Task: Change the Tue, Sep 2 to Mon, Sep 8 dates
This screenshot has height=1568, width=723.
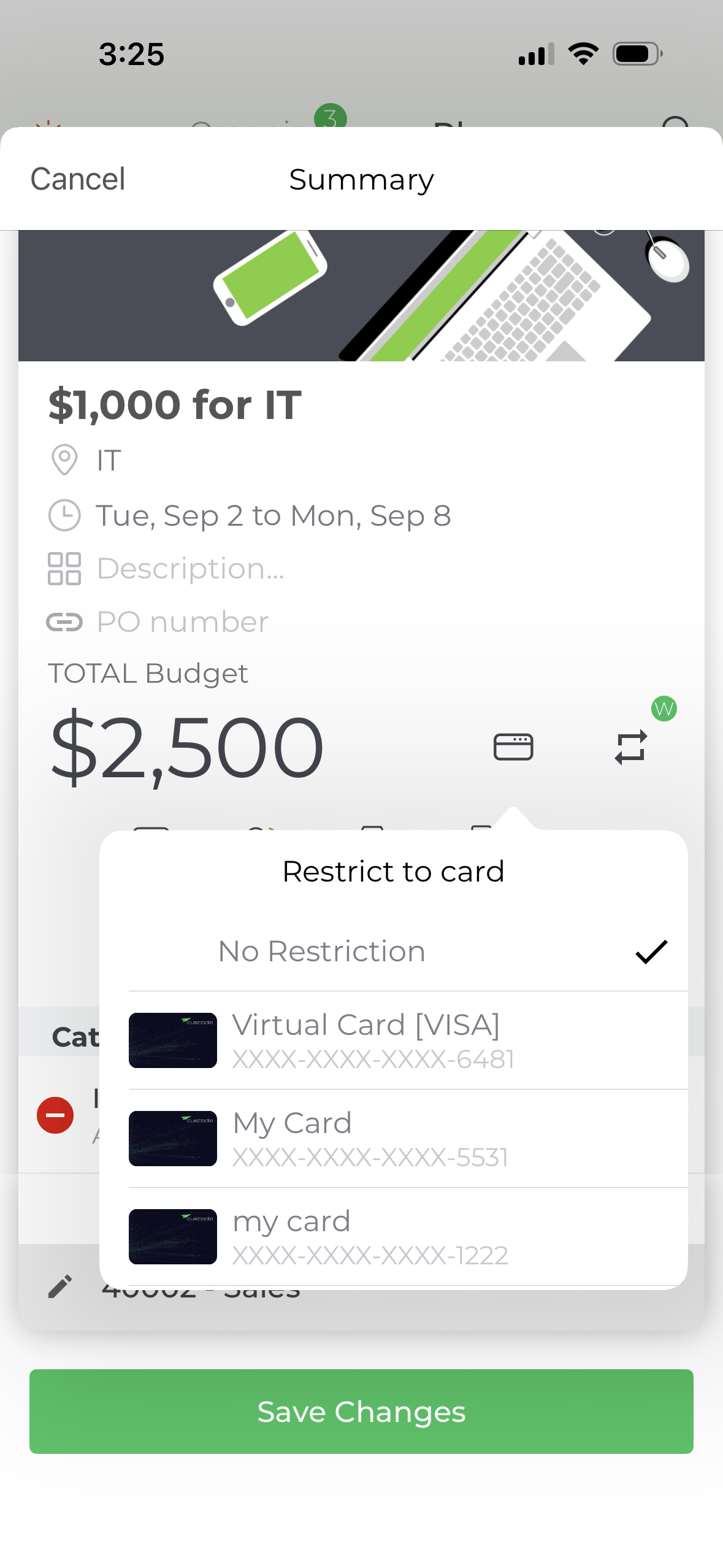Action: [273, 515]
